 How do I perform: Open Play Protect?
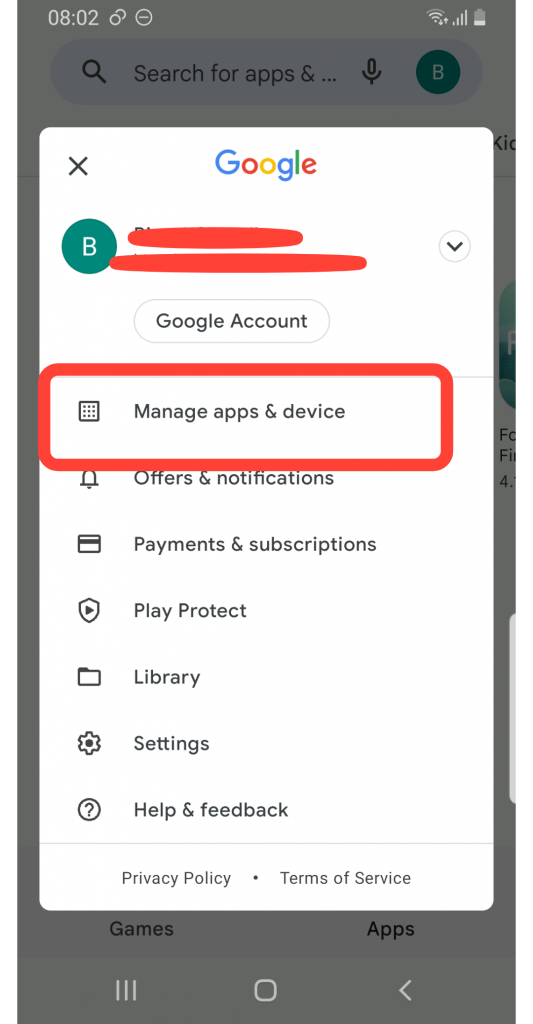tap(266, 611)
